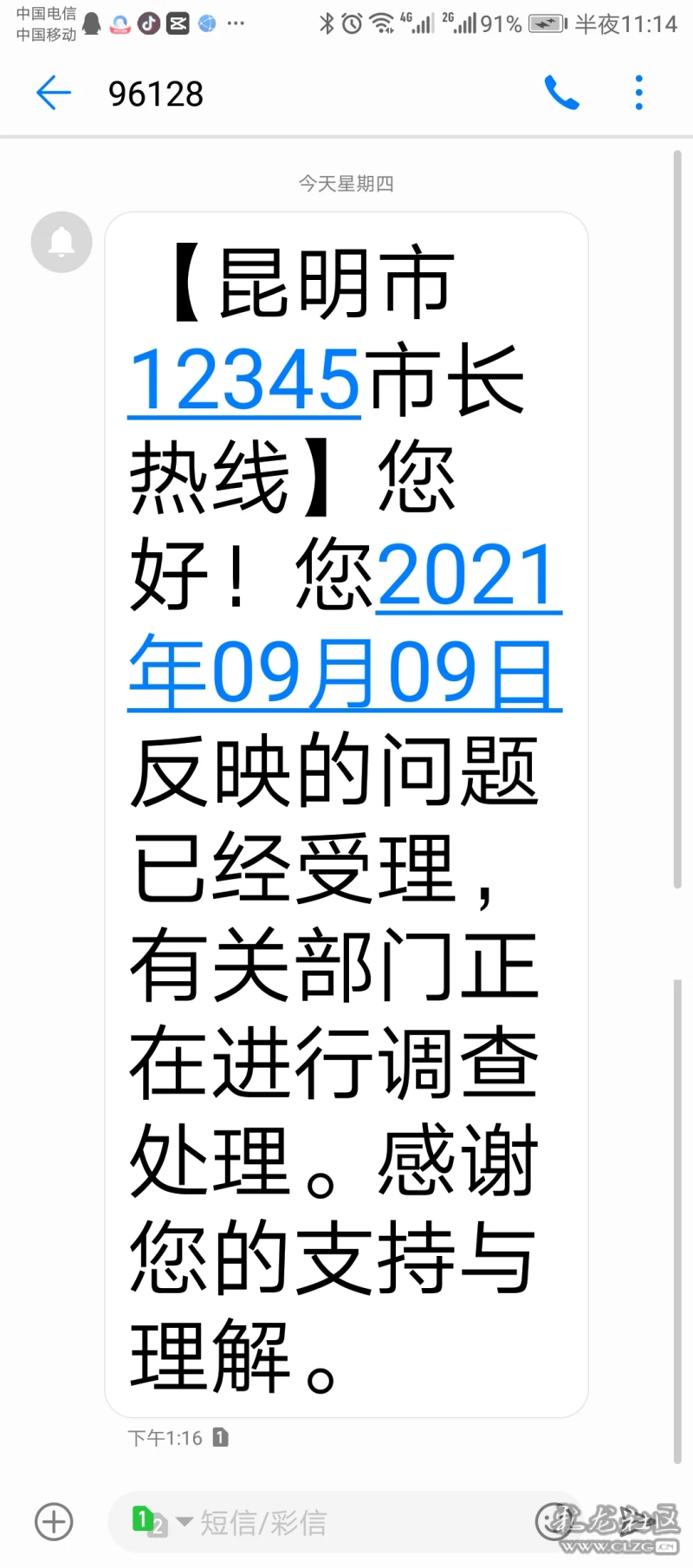Screen dimensions: 693x1568
Task: Go back from the 96128 conversation
Action: click(54, 93)
